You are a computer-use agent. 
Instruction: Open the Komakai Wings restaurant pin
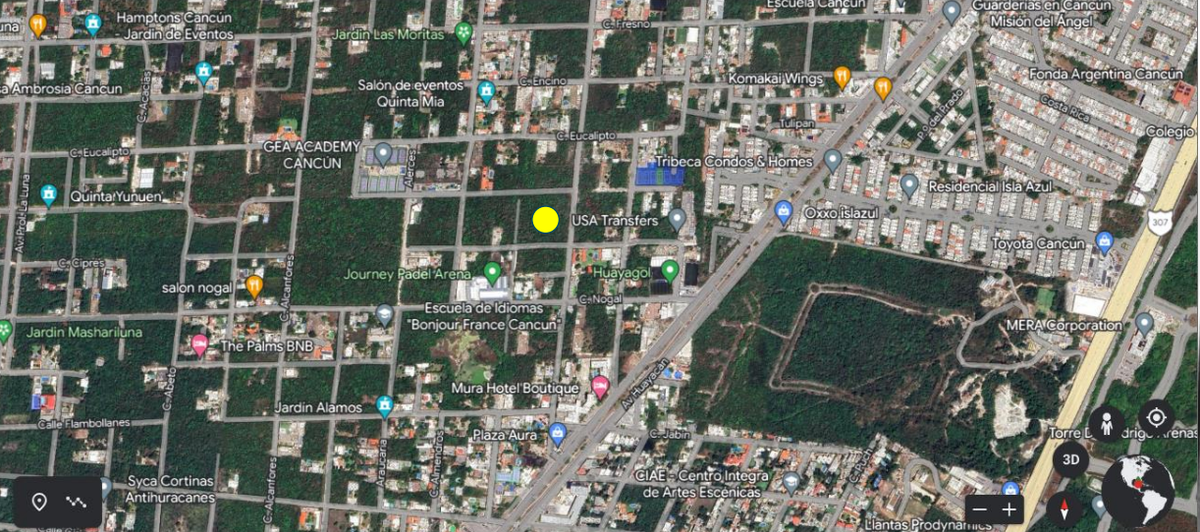point(842,77)
